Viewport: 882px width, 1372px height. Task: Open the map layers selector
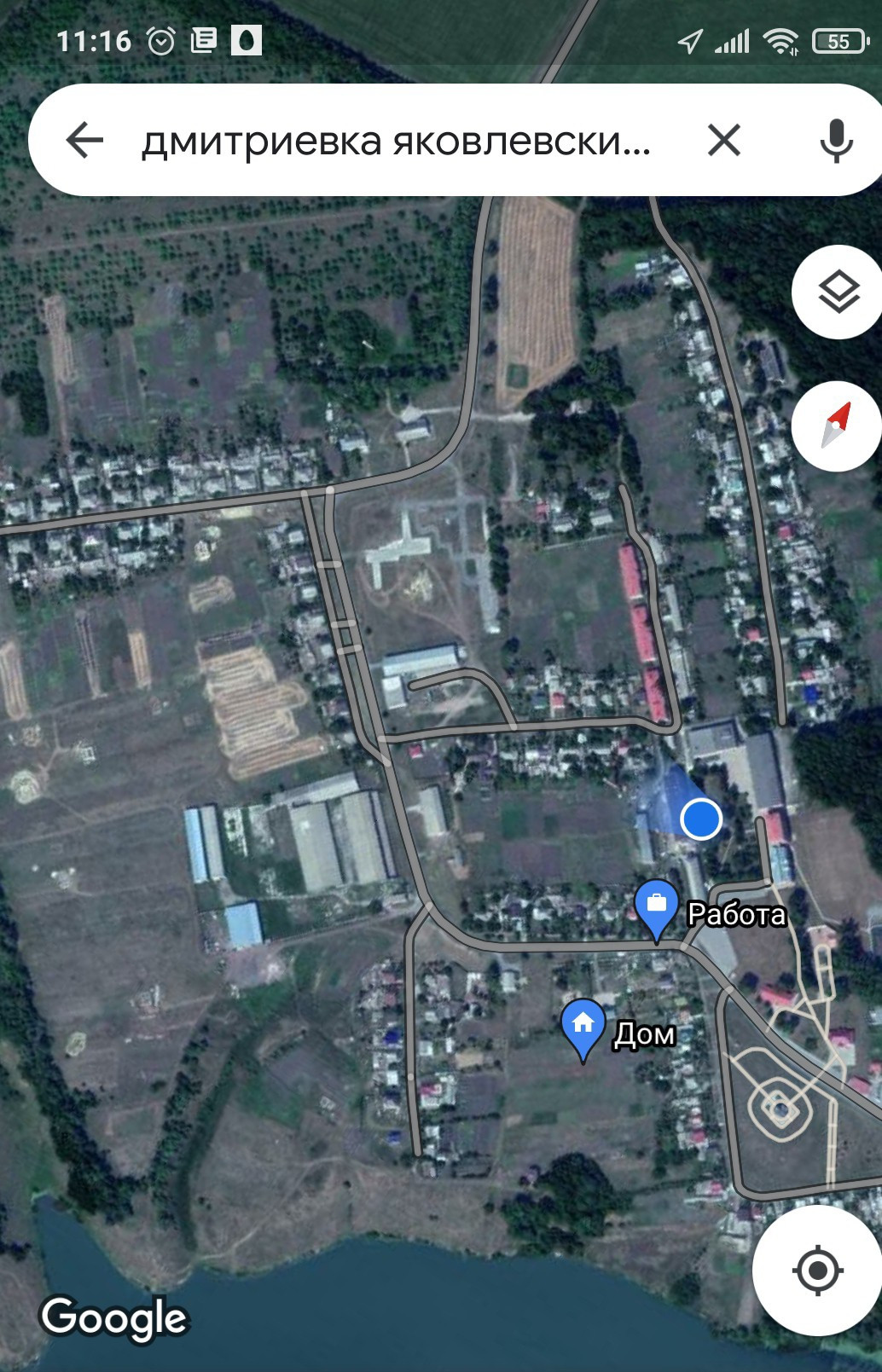coord(838,292)
